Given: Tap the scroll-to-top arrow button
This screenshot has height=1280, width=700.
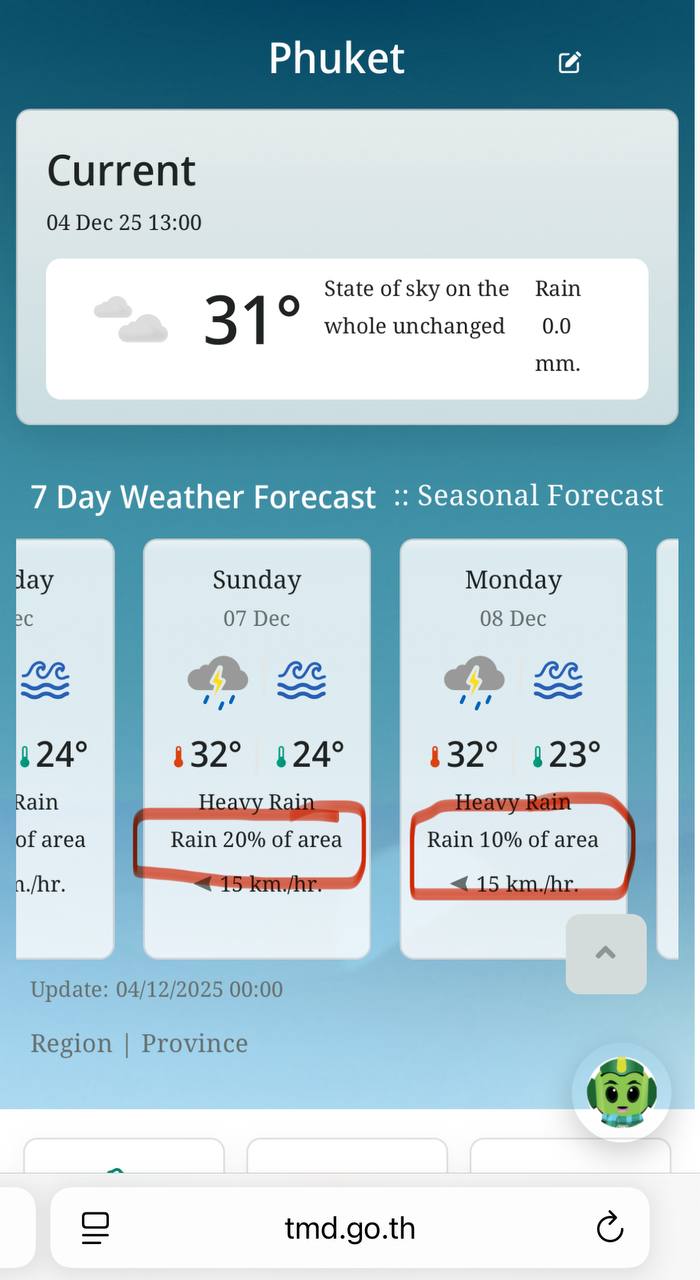Looking at the screenshot, I should (x=605, y=953).
